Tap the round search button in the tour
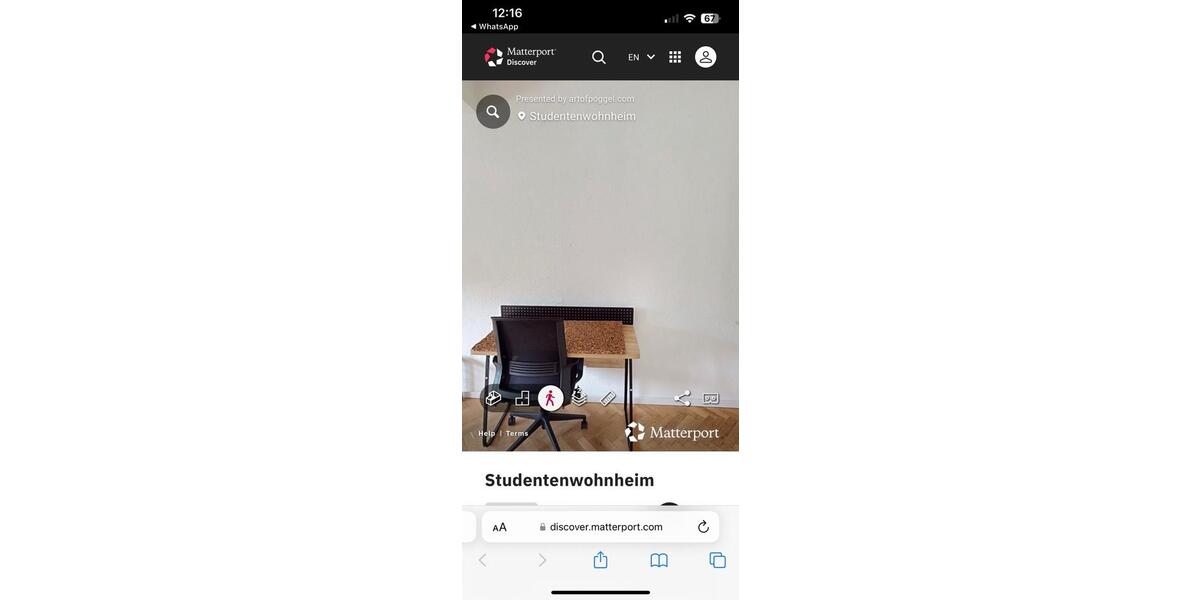Image resolution: width=1200 pixels, height=600 pixels. 493,112
